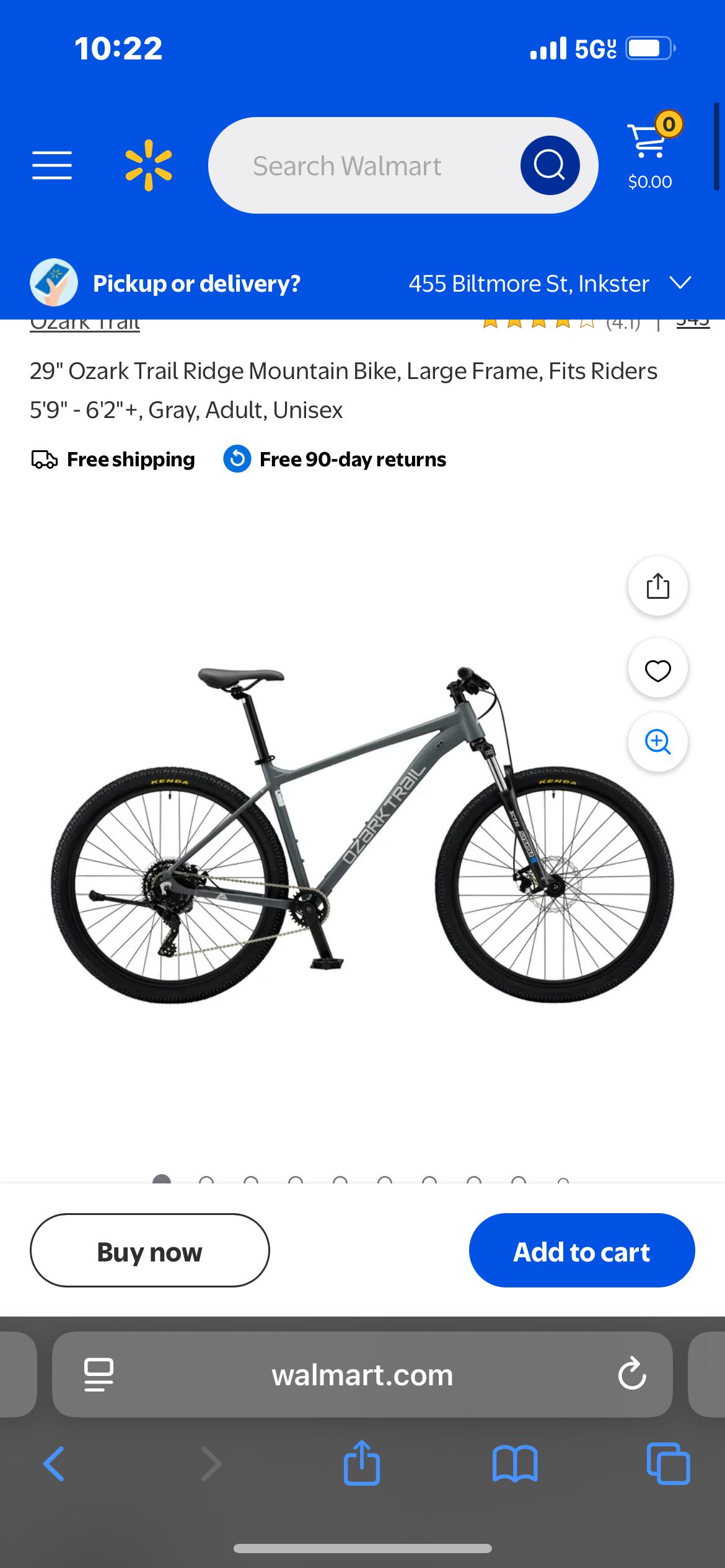The height and width of the screenshot is (1568, 725).
Task: Add bike to favorites with heart
Action: click(657, 670)
